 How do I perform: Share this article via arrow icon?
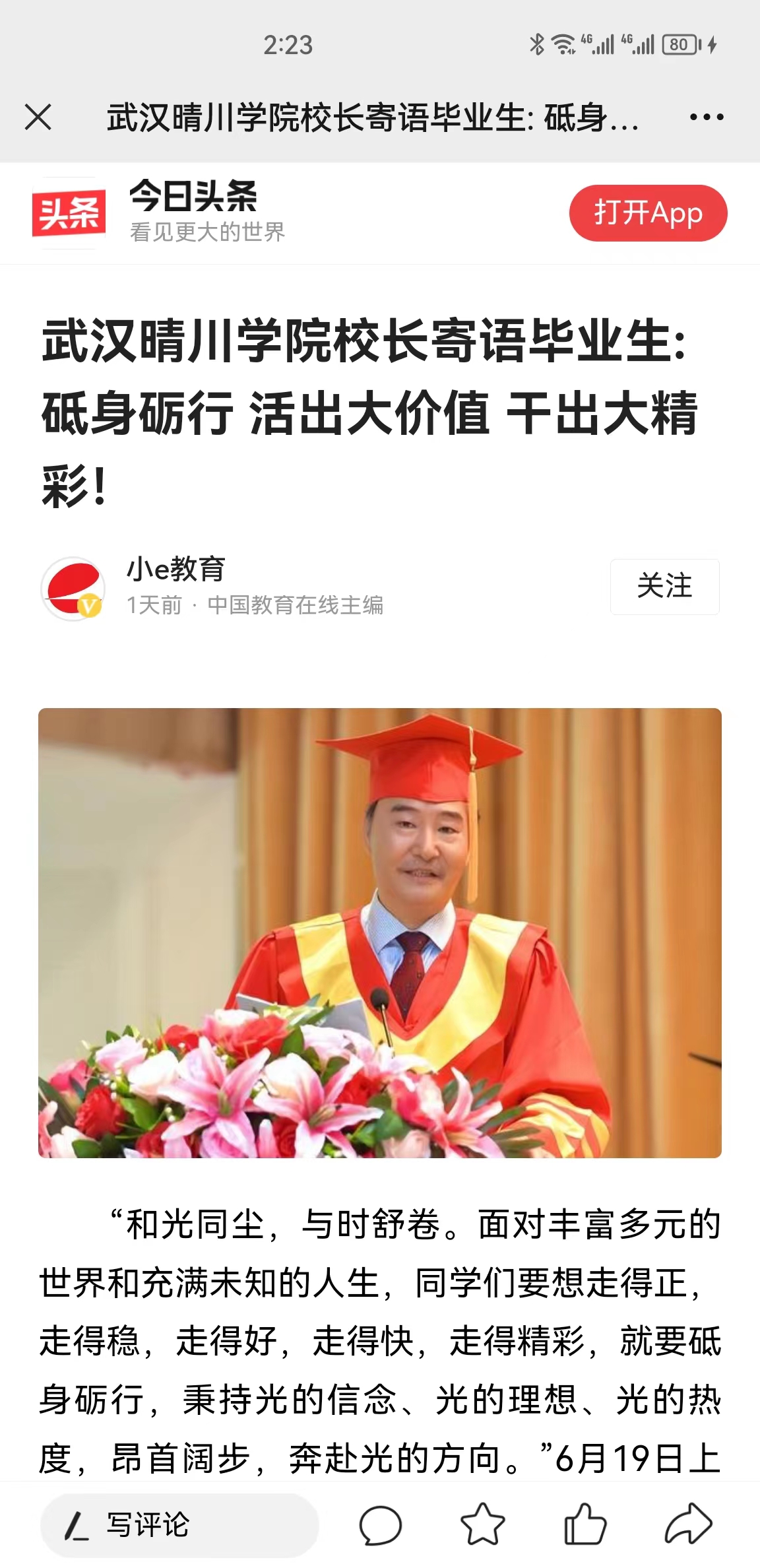[688, 1525]
